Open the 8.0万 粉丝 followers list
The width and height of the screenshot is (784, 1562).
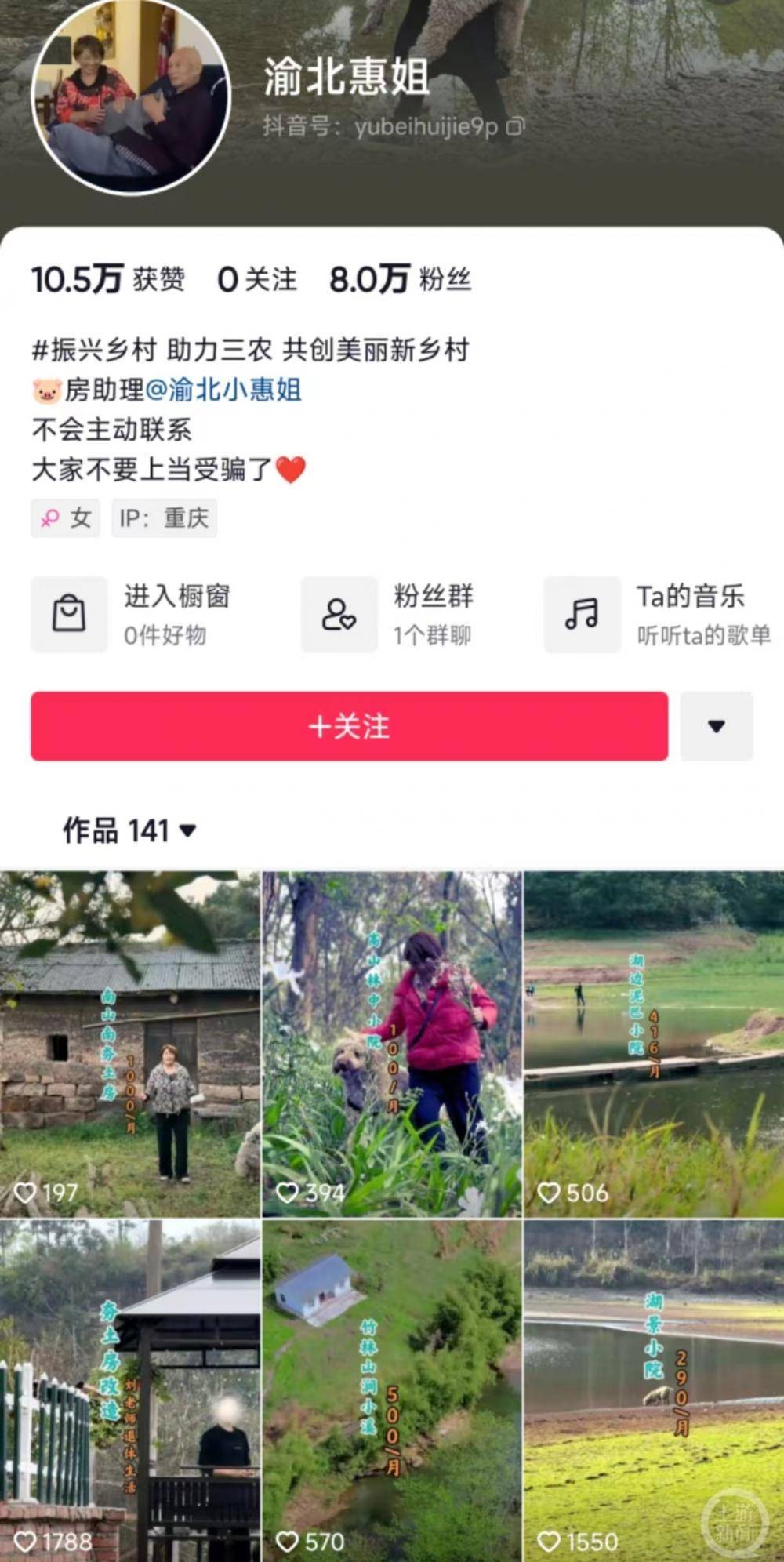(x=400, y=280)
